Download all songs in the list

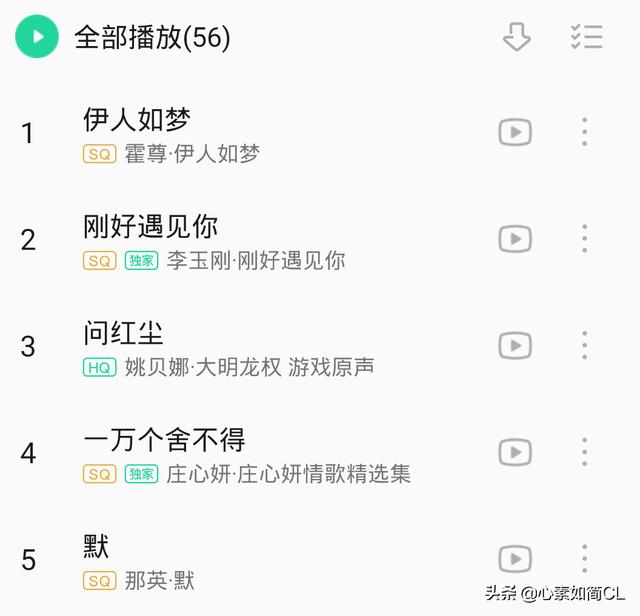516,37
